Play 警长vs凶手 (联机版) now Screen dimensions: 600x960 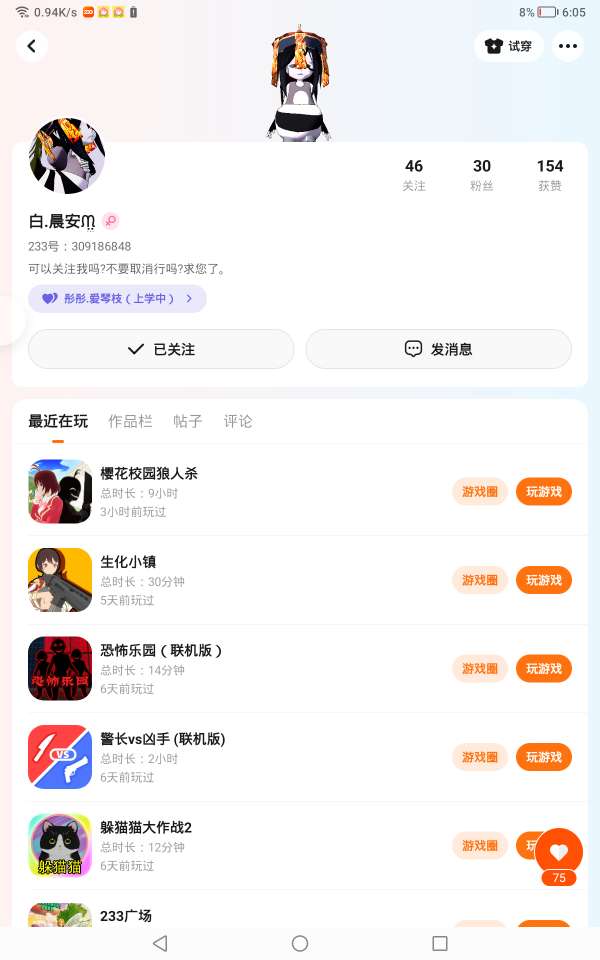(x=543, y=757)
